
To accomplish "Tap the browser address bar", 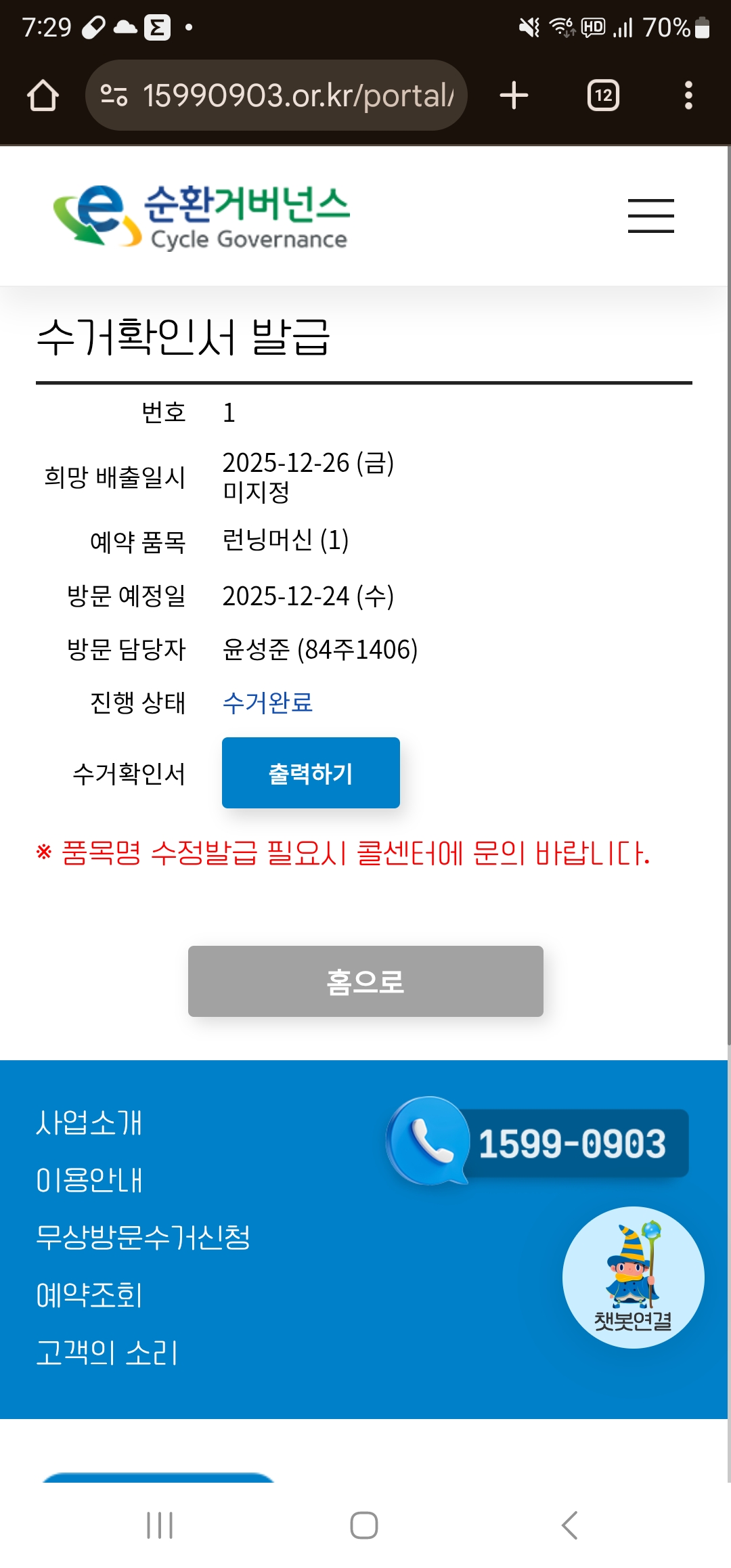I will [278, 95].
